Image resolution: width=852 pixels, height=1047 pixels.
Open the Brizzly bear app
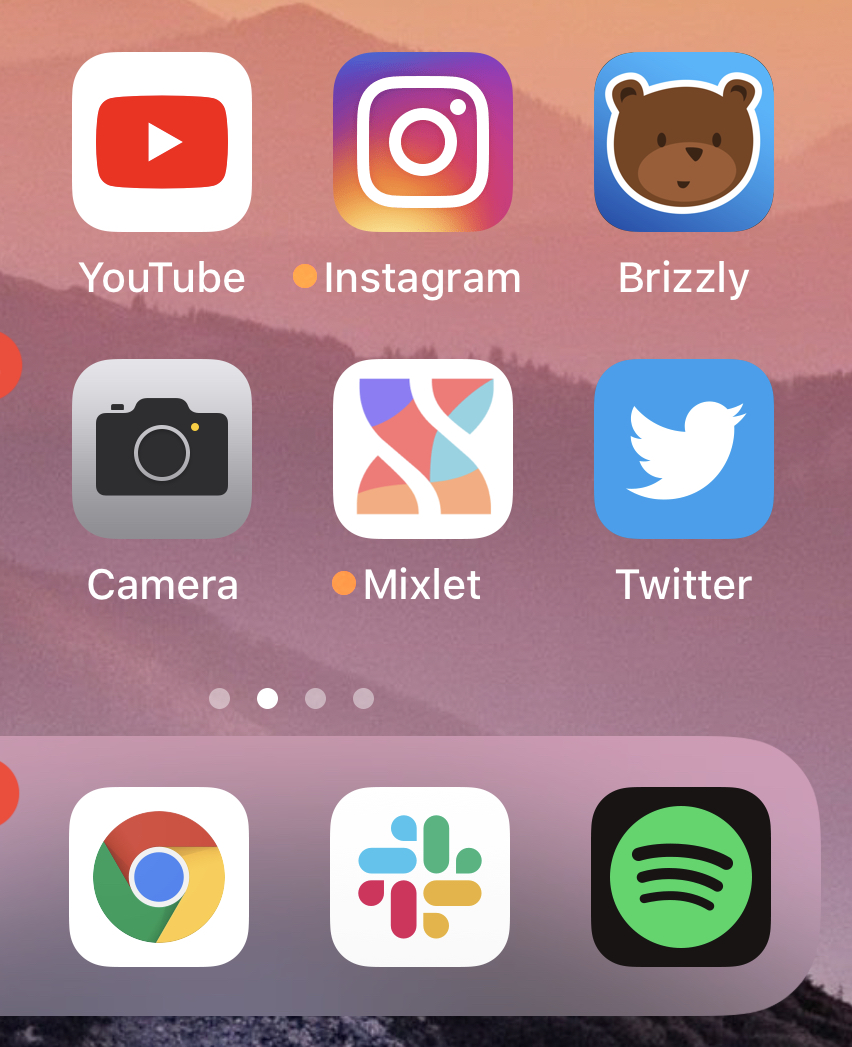pos(683,142)
